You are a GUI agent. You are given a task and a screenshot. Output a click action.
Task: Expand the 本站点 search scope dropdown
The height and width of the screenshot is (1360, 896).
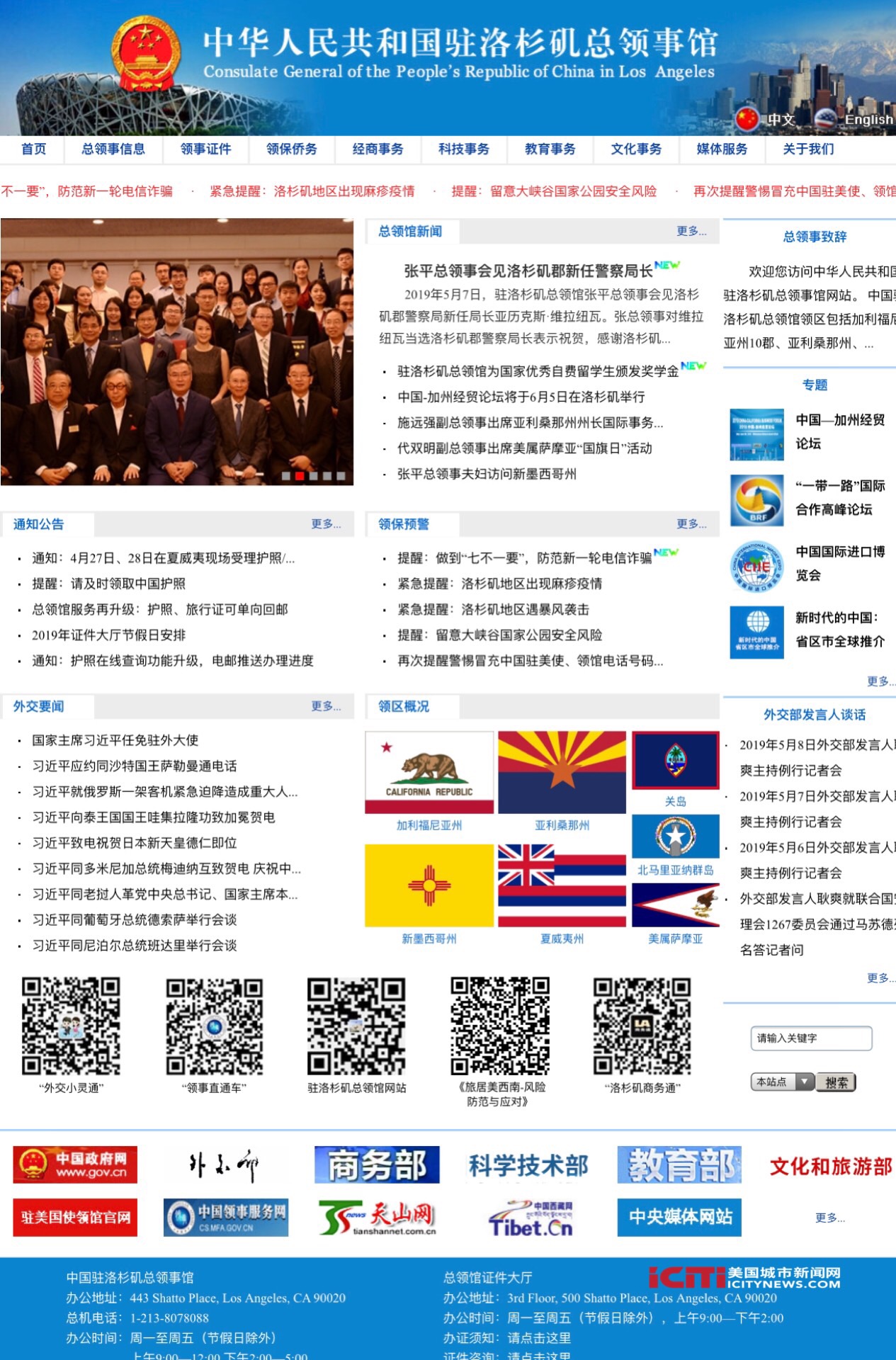click(804, 1082)
